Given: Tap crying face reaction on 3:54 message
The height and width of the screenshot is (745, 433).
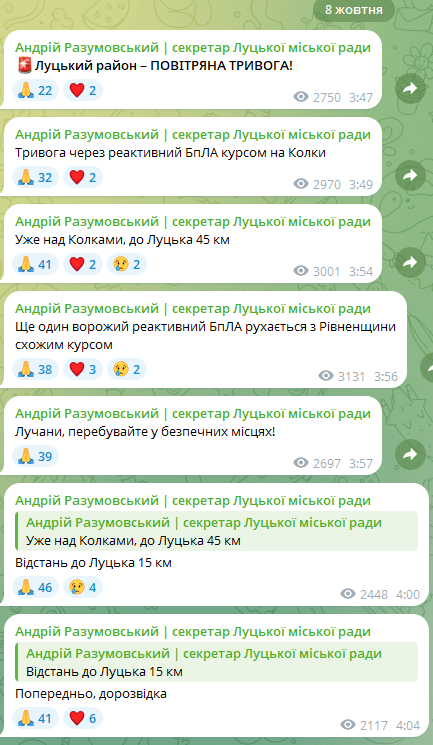Looking at the screenshot, I should pyautogui.click(x=127, y=264).
